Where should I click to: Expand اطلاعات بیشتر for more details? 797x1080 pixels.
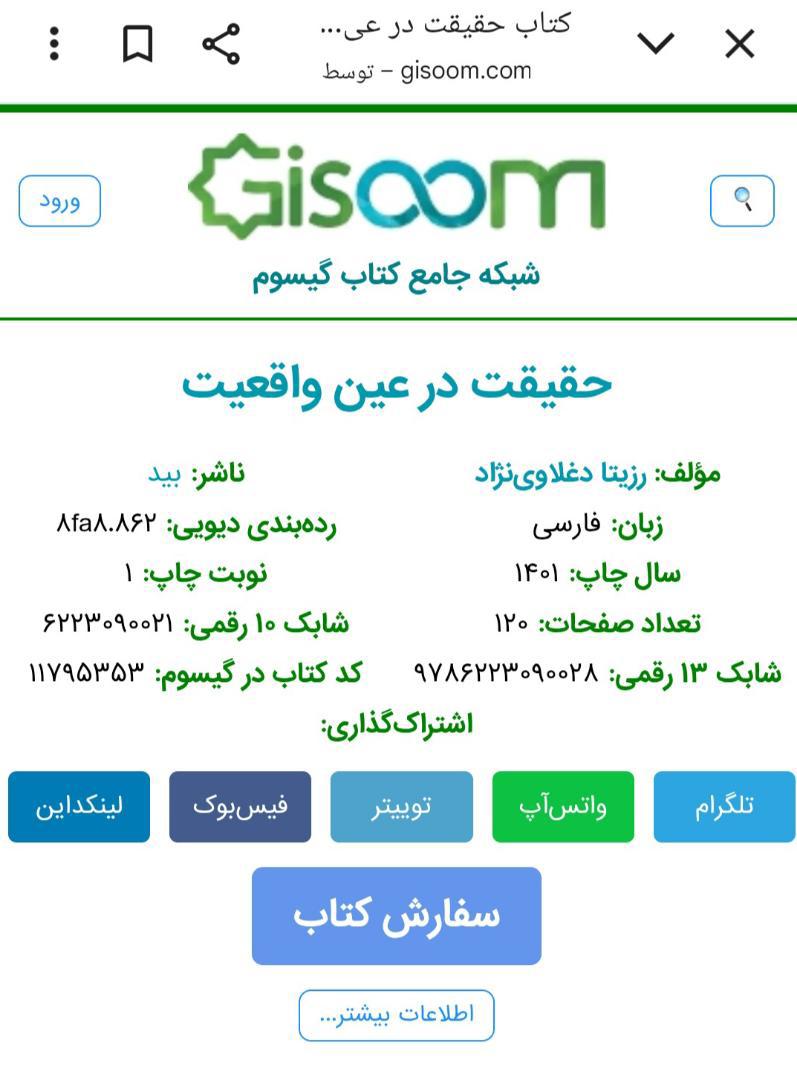tap(396, 1015)
